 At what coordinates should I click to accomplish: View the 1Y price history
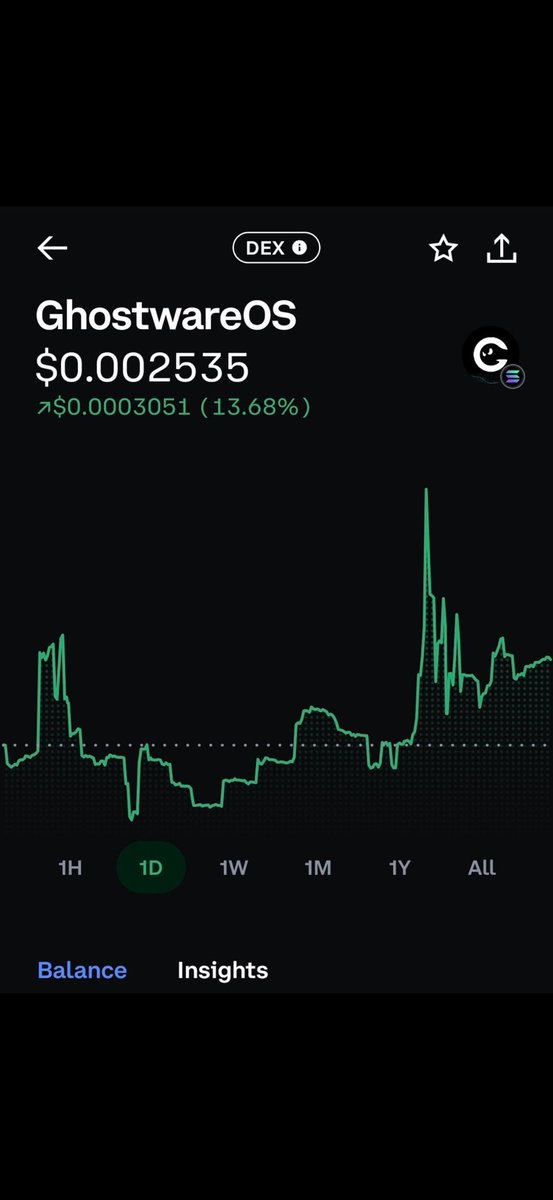400,868
